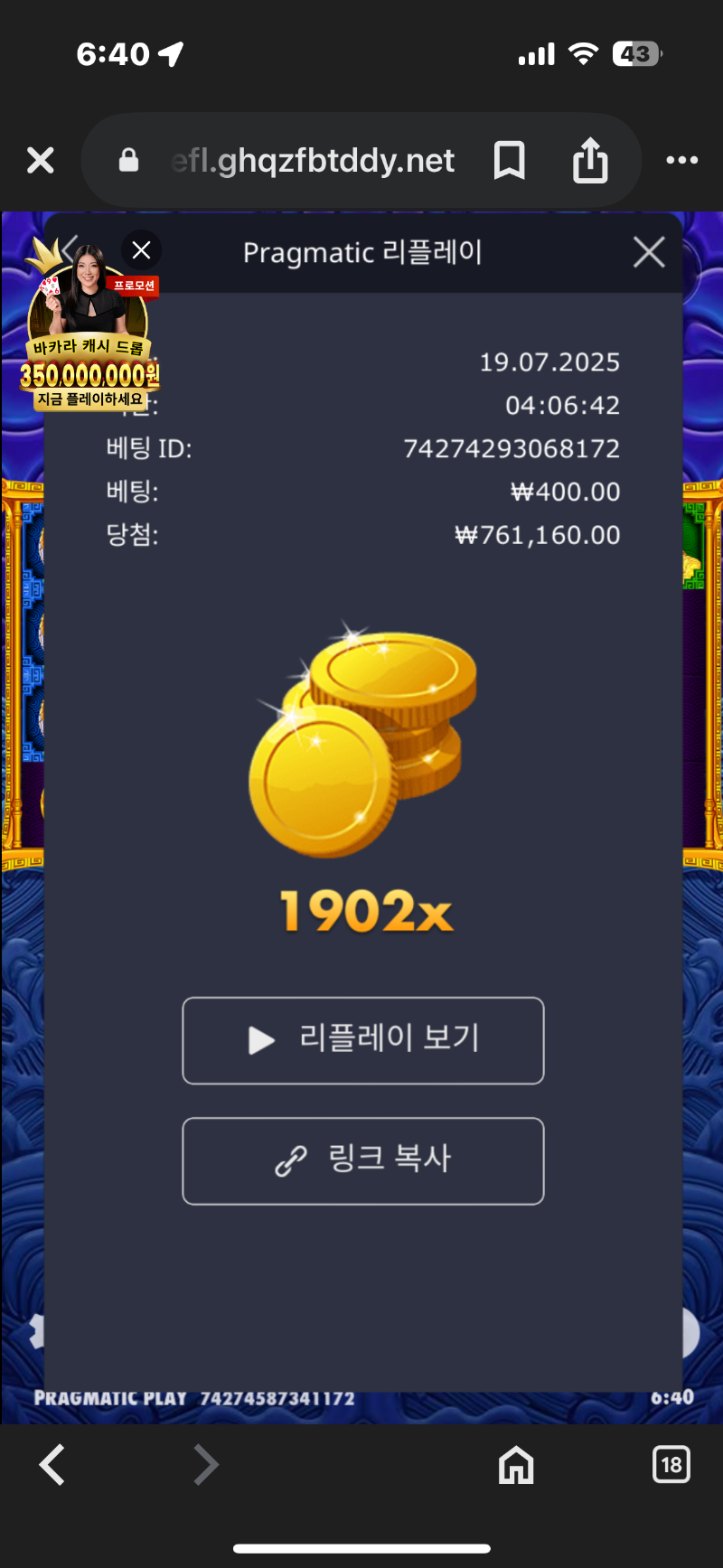Go back to the previous page
This screenshot has width=723, height=1568.
[52, 1464]
